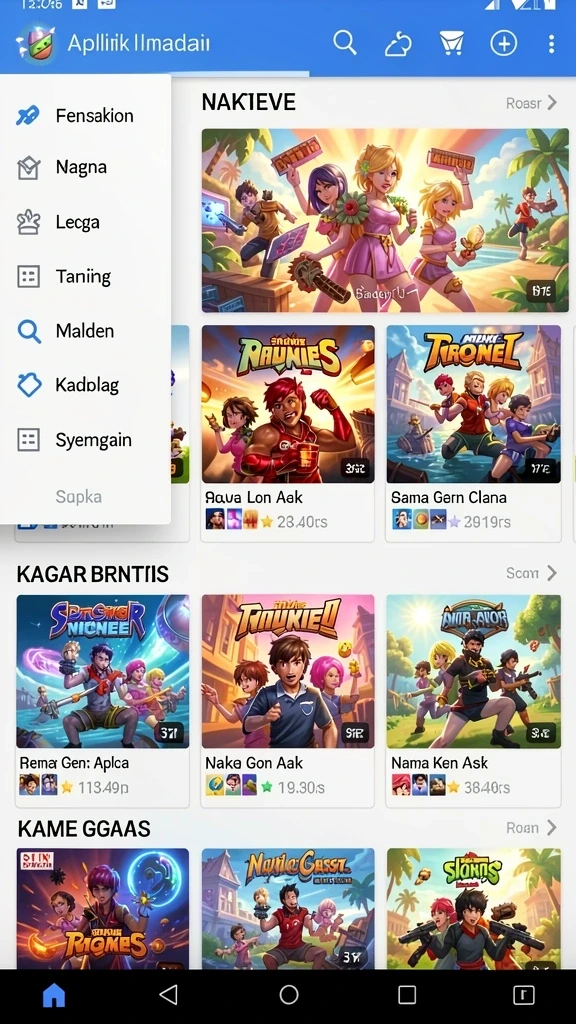The image size is (576, 1024).
Task: Tap the Syemgain menu item
Action: [x=86, y=440]
